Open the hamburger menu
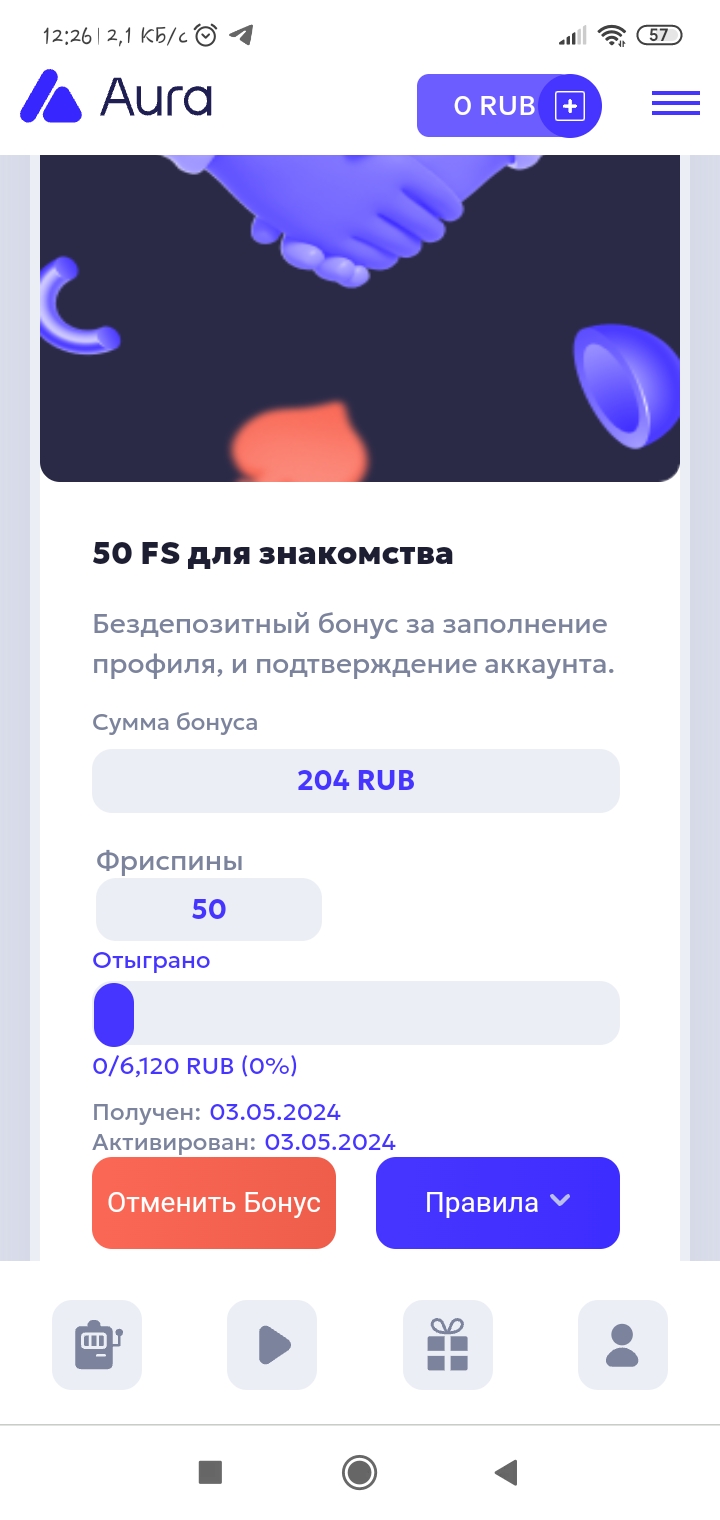 [676, 104]
